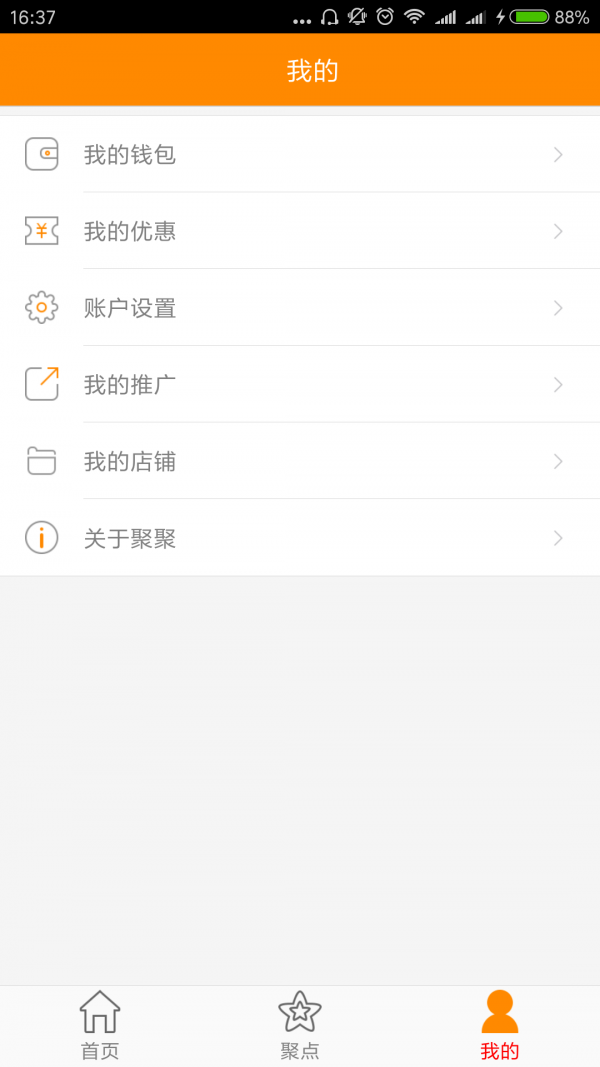The height and width of the screenshot is (1067, 600).
Task: Go to 账户设置 account settings
Action: click(x=300, y=308)
